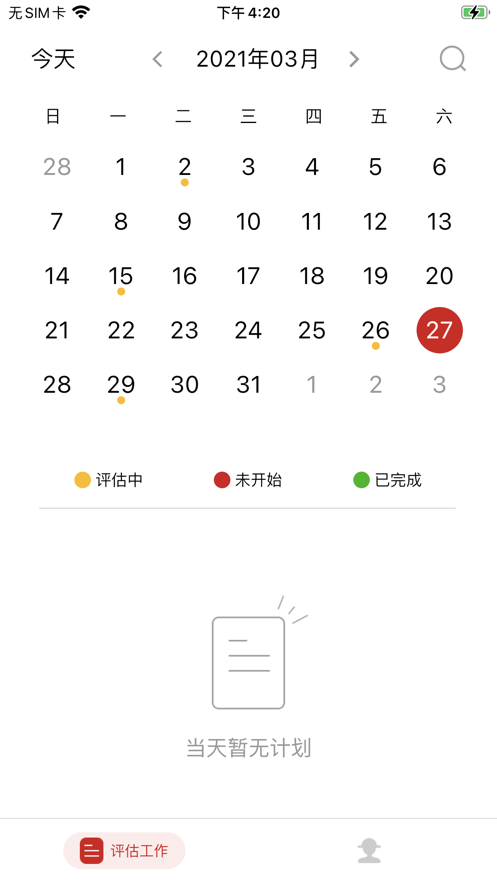The image size is (497, 883).
Task: Select March 18 on the calendar
Action: pyautogui.click(x=312, y=276)
